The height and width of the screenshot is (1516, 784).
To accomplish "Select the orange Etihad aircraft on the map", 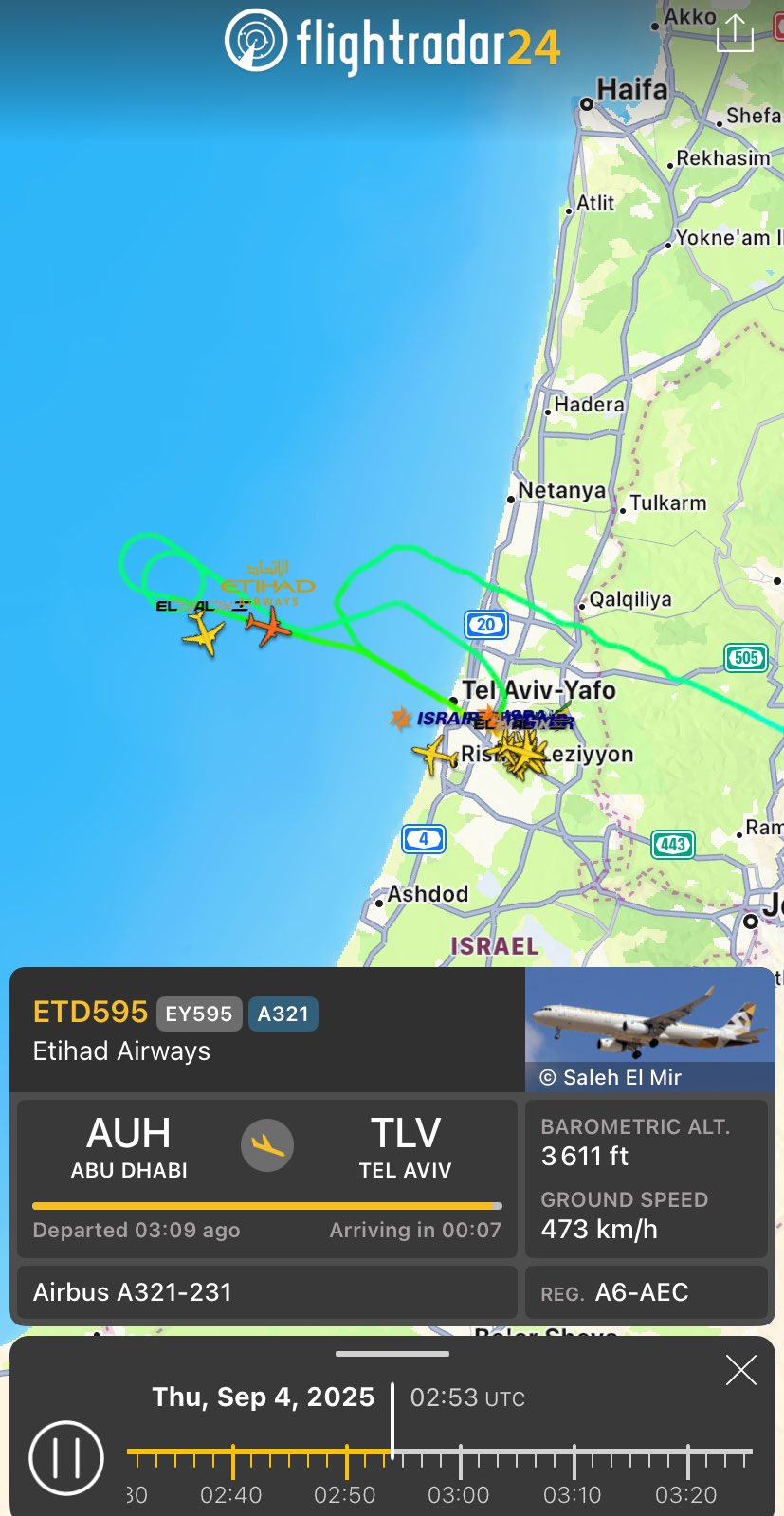I will [269, 626].
